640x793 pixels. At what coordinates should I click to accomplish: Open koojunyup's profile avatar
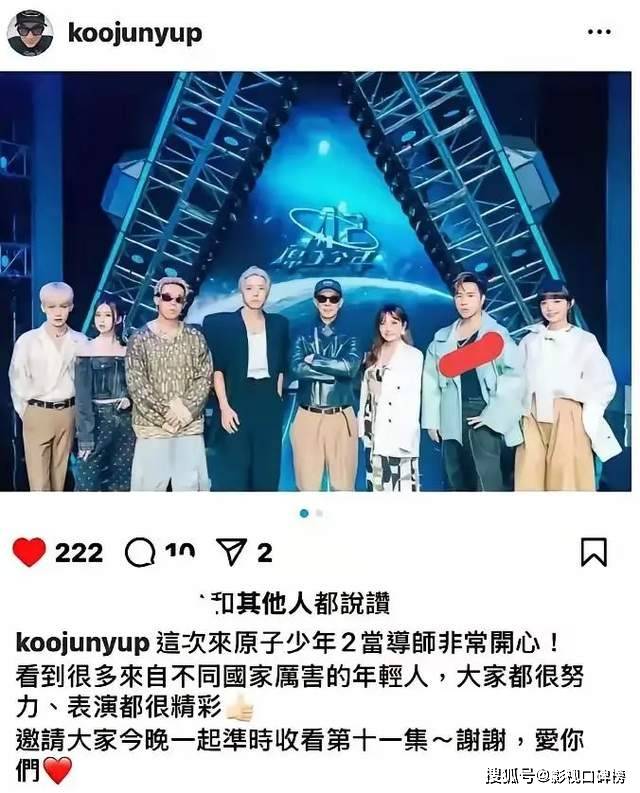tap(30, 33)
